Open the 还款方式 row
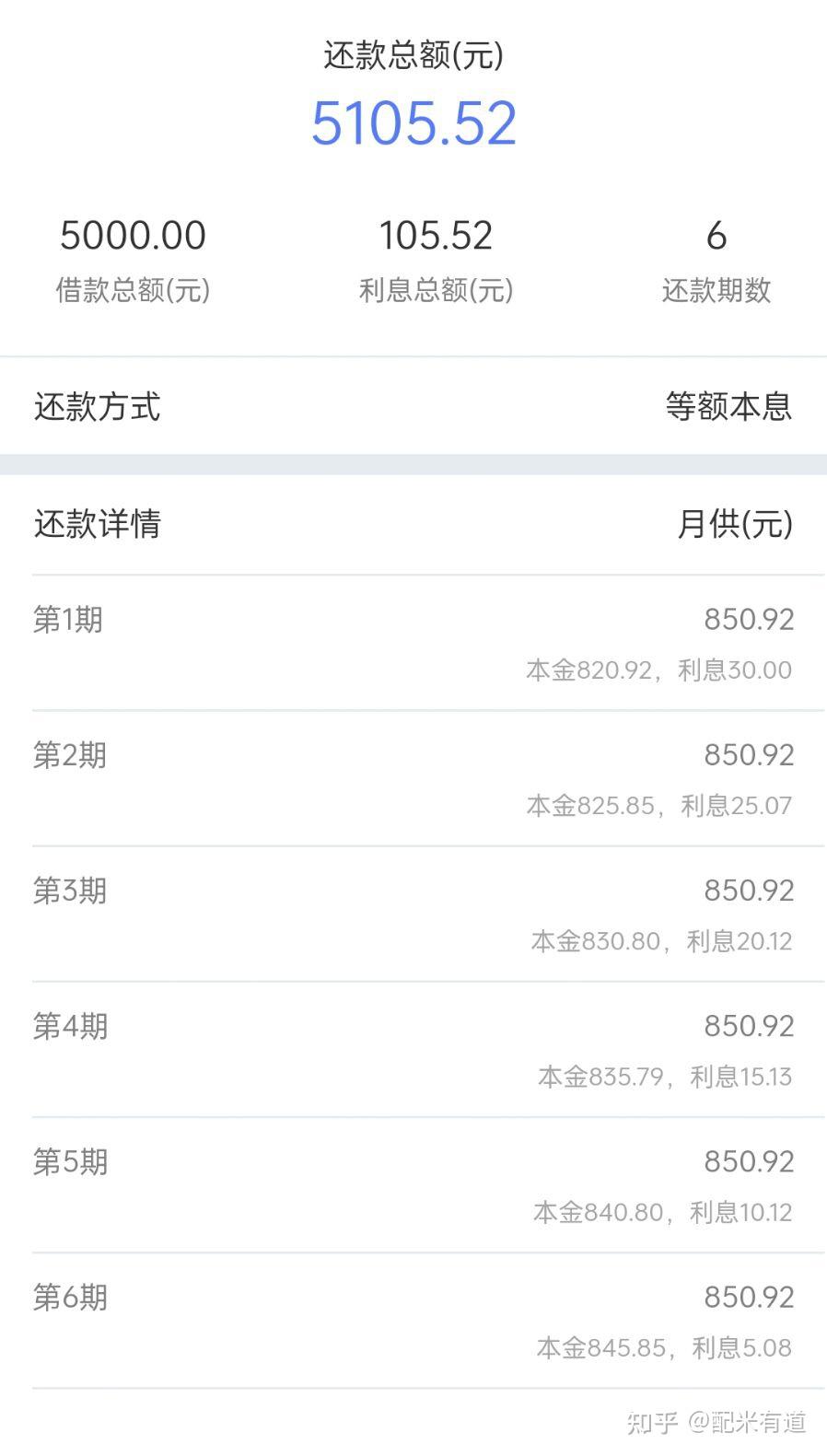The width and height of the screenshot is (827, 1456). [x=97, y=407]
